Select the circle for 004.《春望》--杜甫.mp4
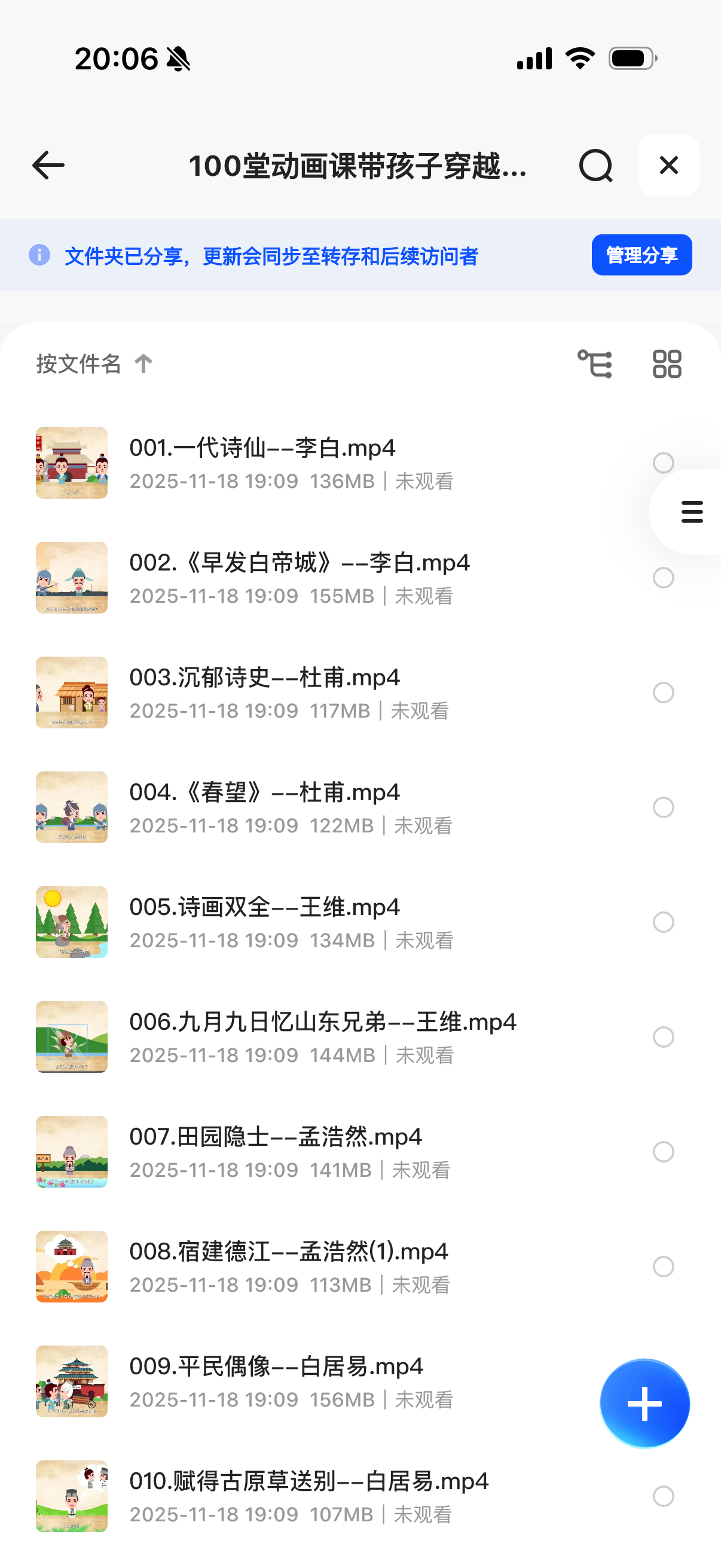Viewport: 721px width, 1568px height. [663, 807]
